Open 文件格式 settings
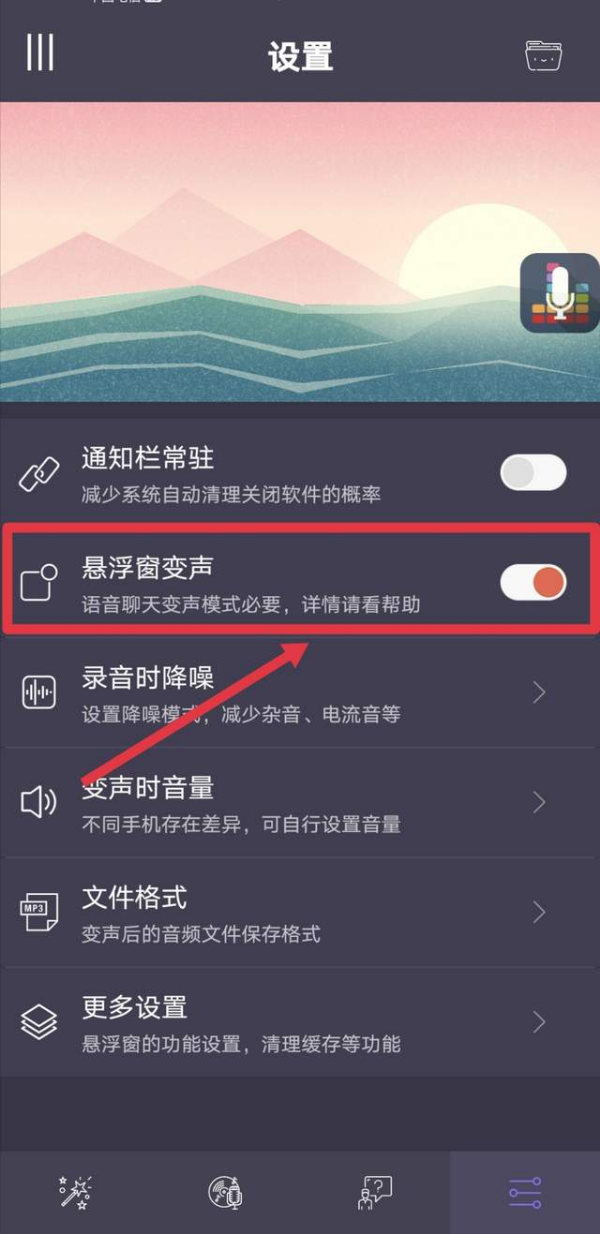600x1234 pixels. coord(300,912)
